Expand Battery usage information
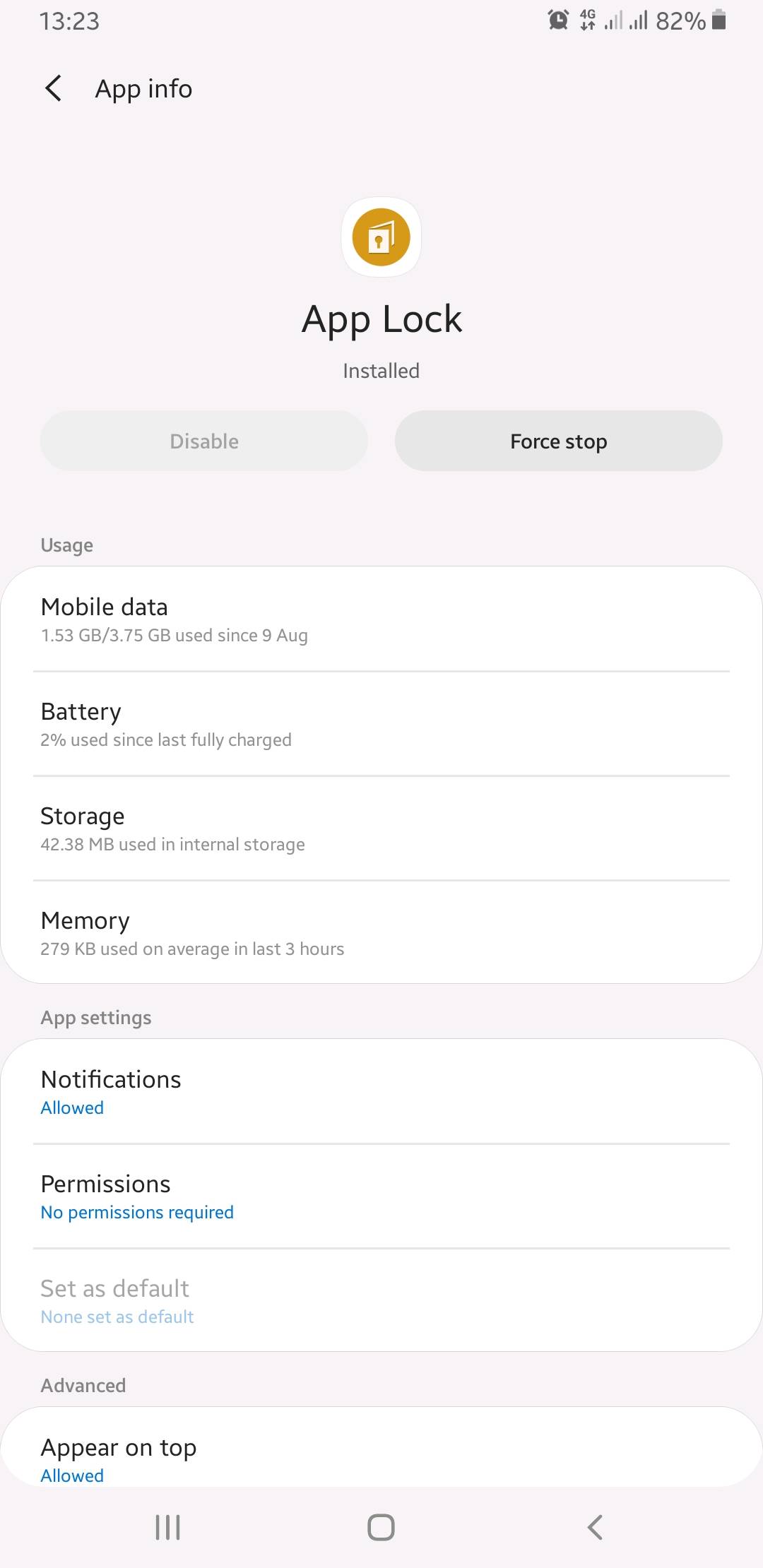763x1568 pixels. tap(381, 724)
